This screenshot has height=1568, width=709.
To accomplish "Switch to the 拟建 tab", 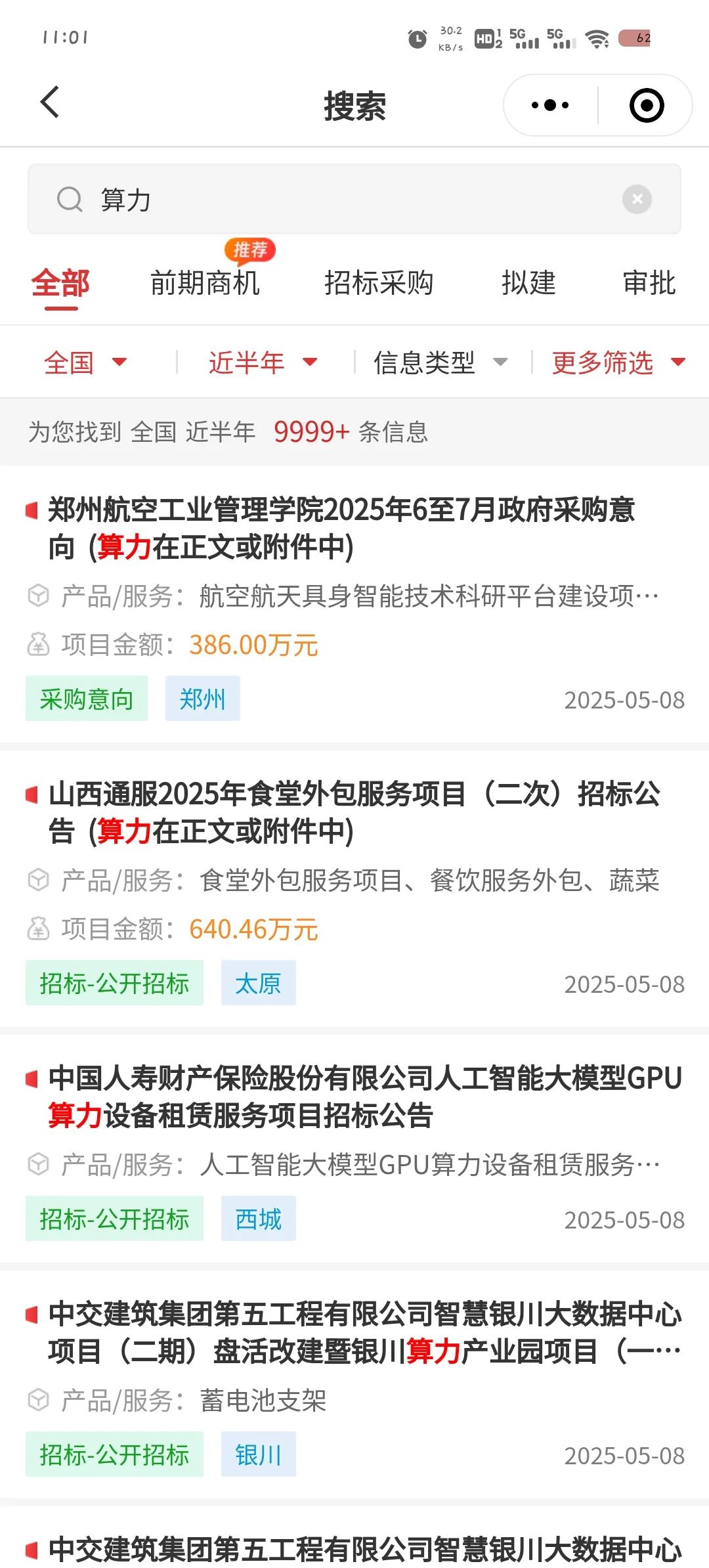I will (528, 283).
